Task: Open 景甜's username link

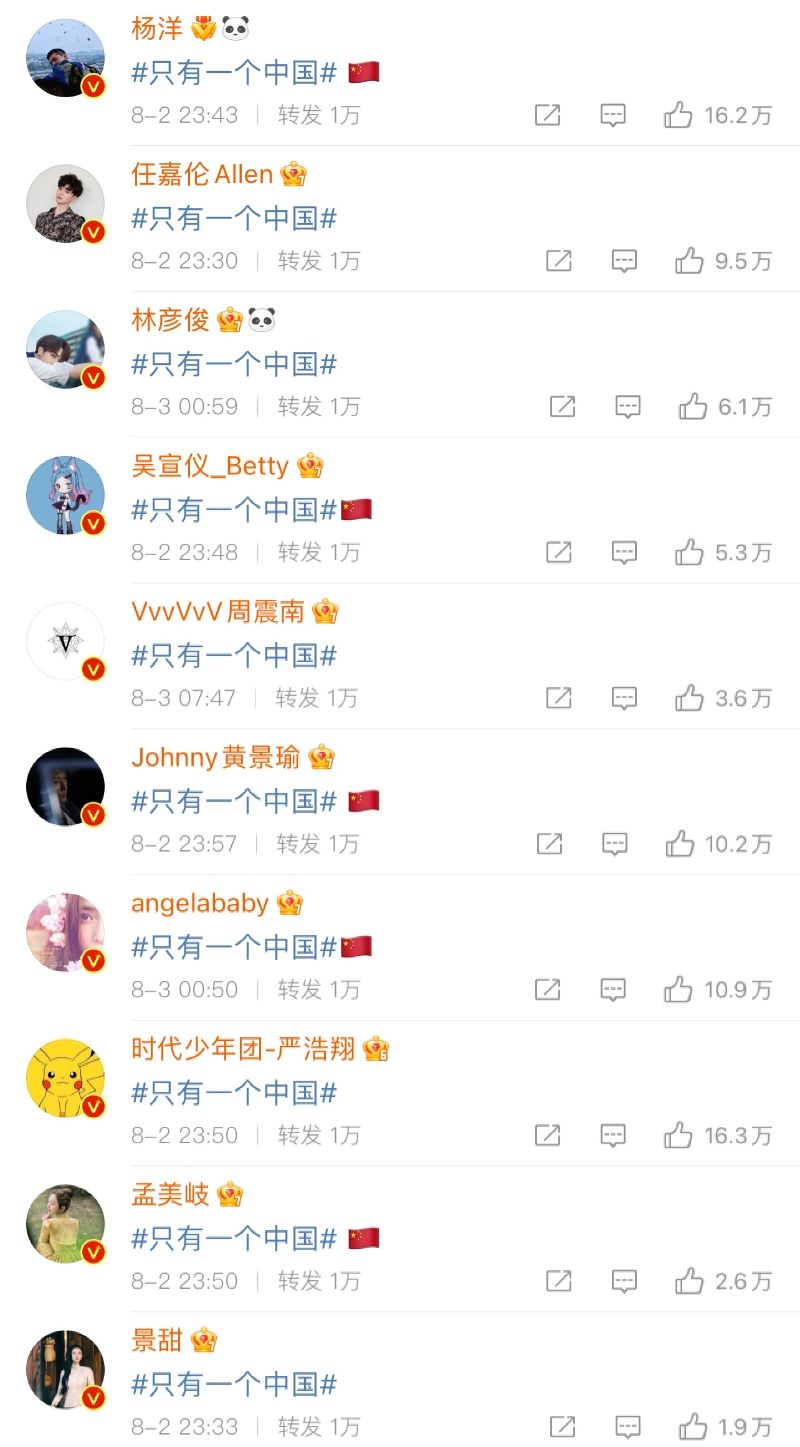Action: click(157, 1340)
